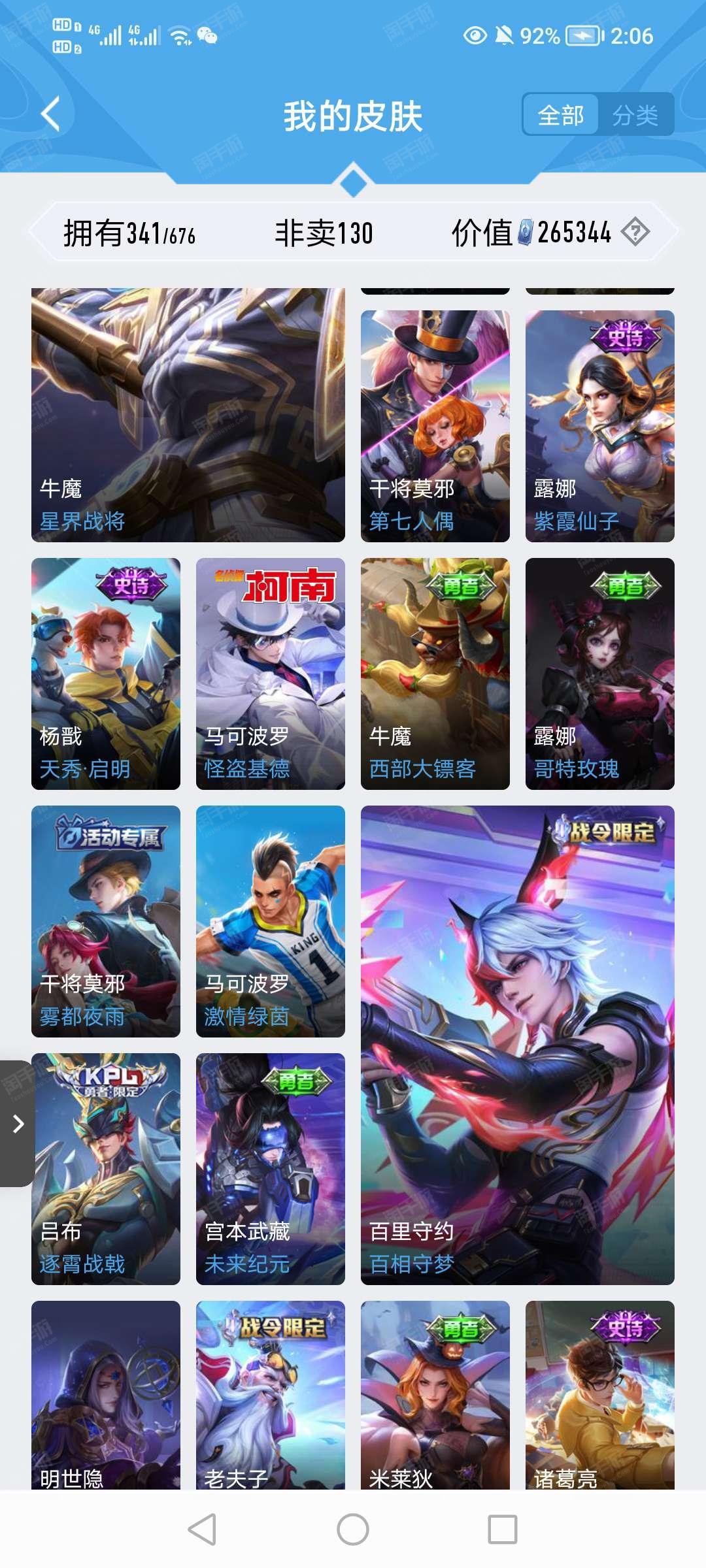
Task: View the 干将莫邪 第七人偶 skin
Action: 435,426
